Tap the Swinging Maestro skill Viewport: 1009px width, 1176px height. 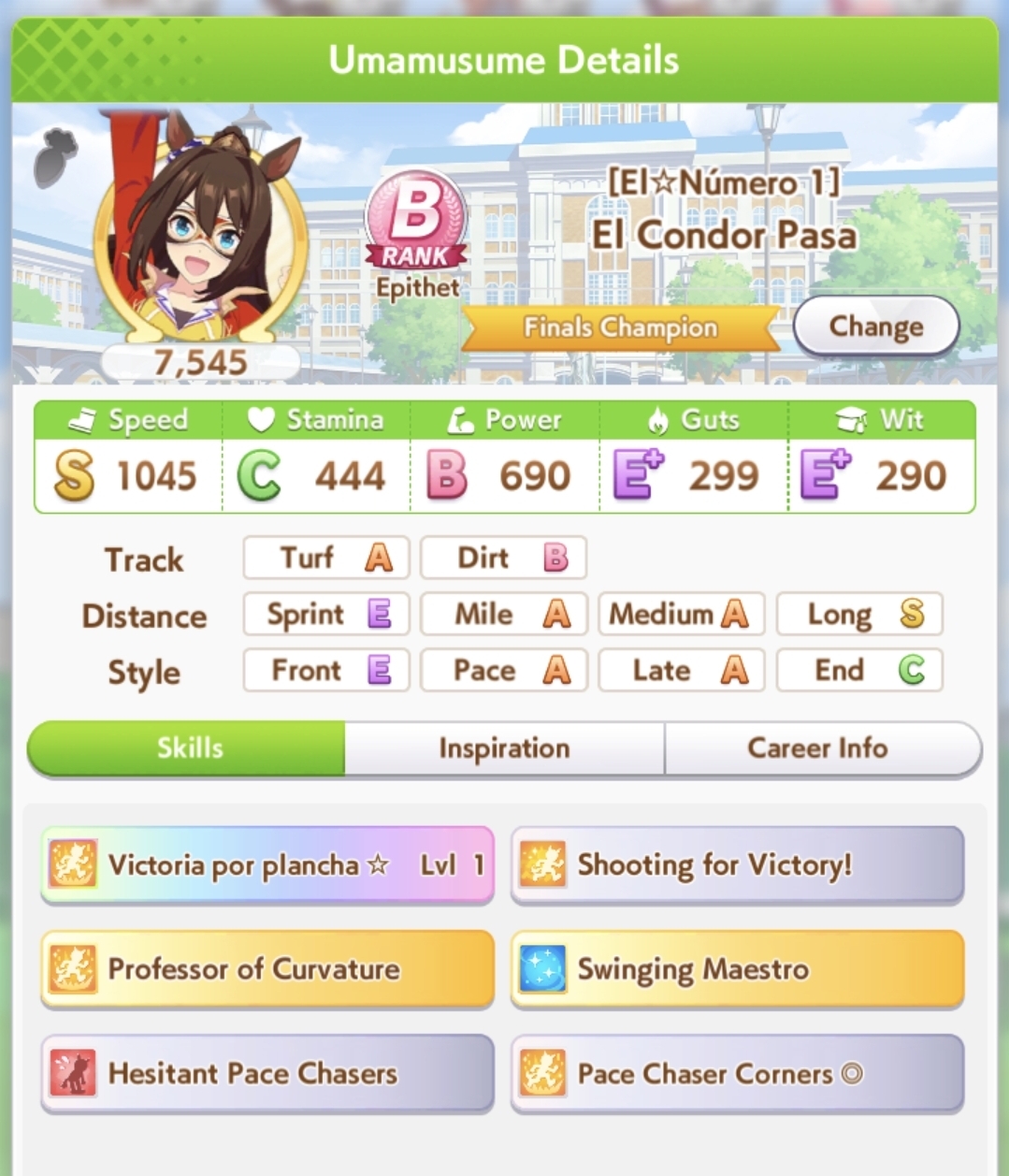coord(737,969)
